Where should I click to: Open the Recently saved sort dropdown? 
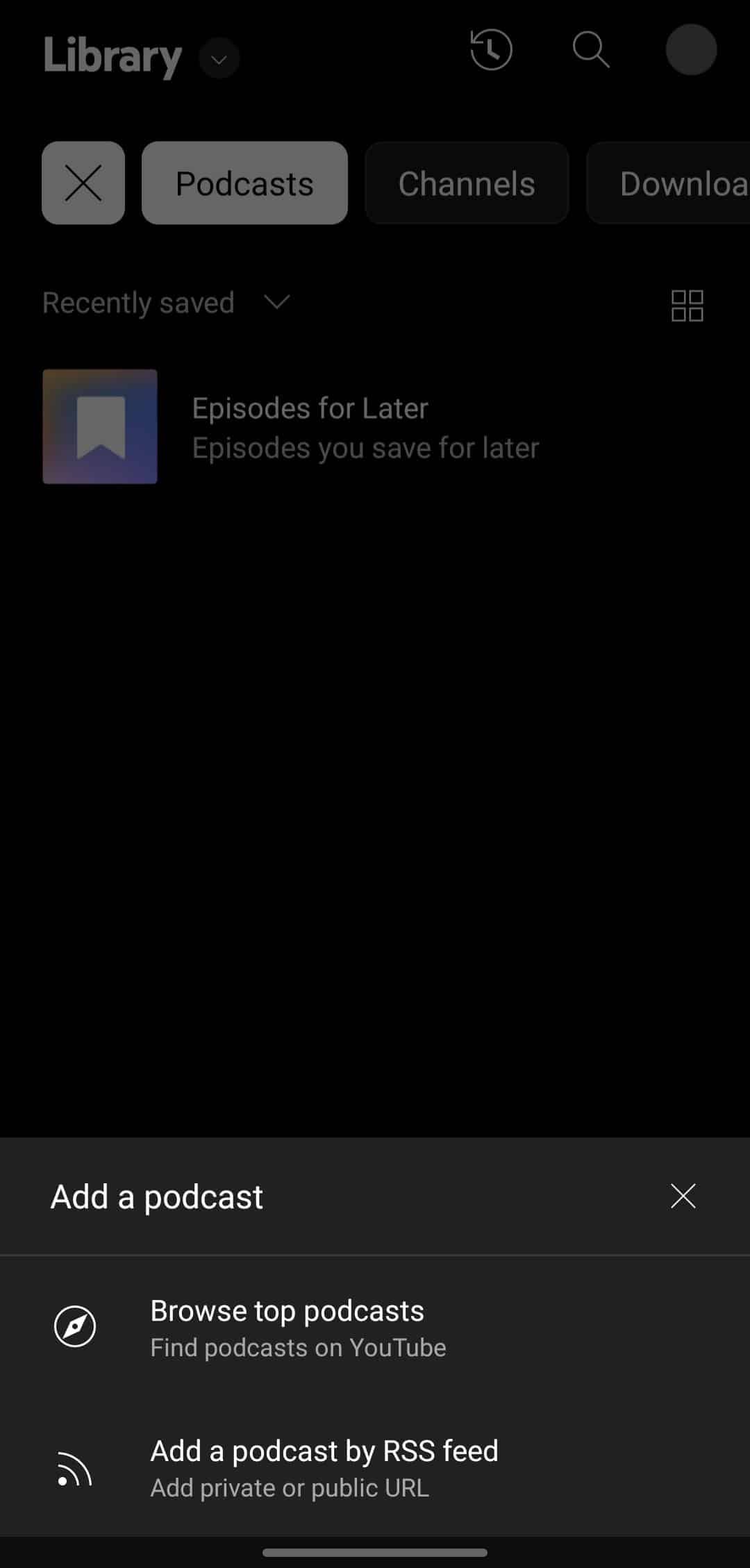coord(167,303)
